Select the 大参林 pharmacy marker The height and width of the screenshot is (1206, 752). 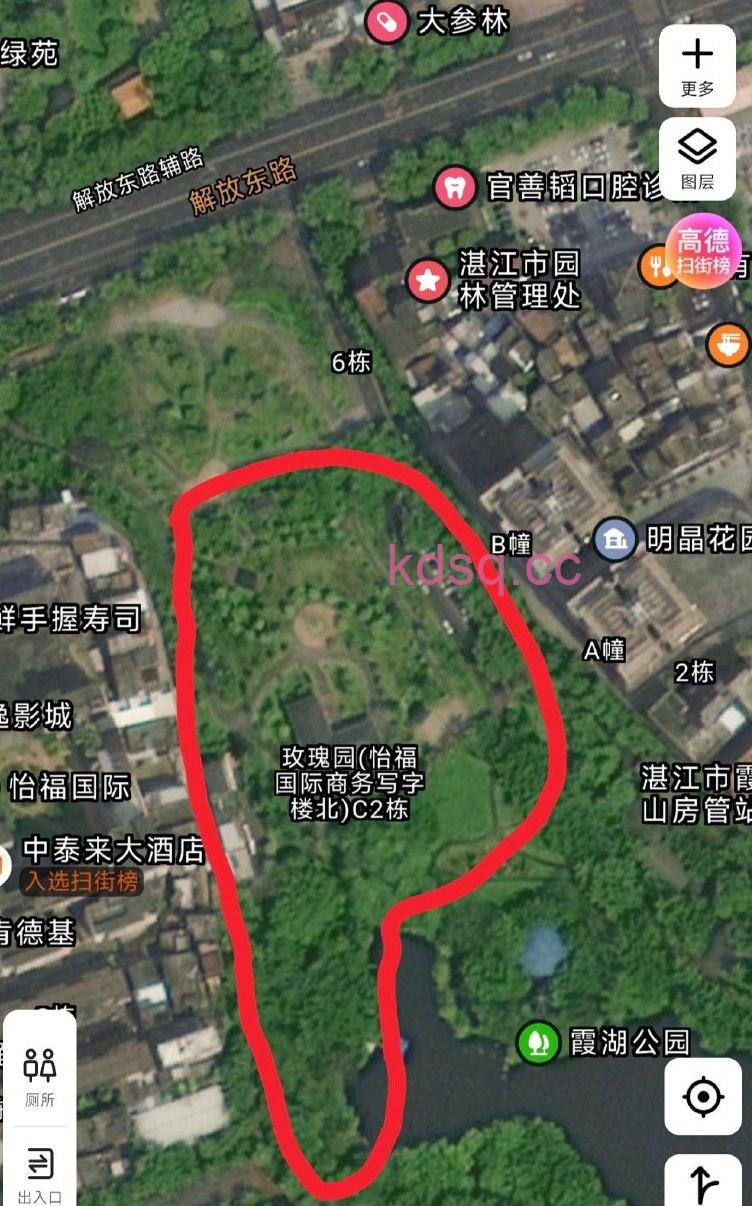386,22
